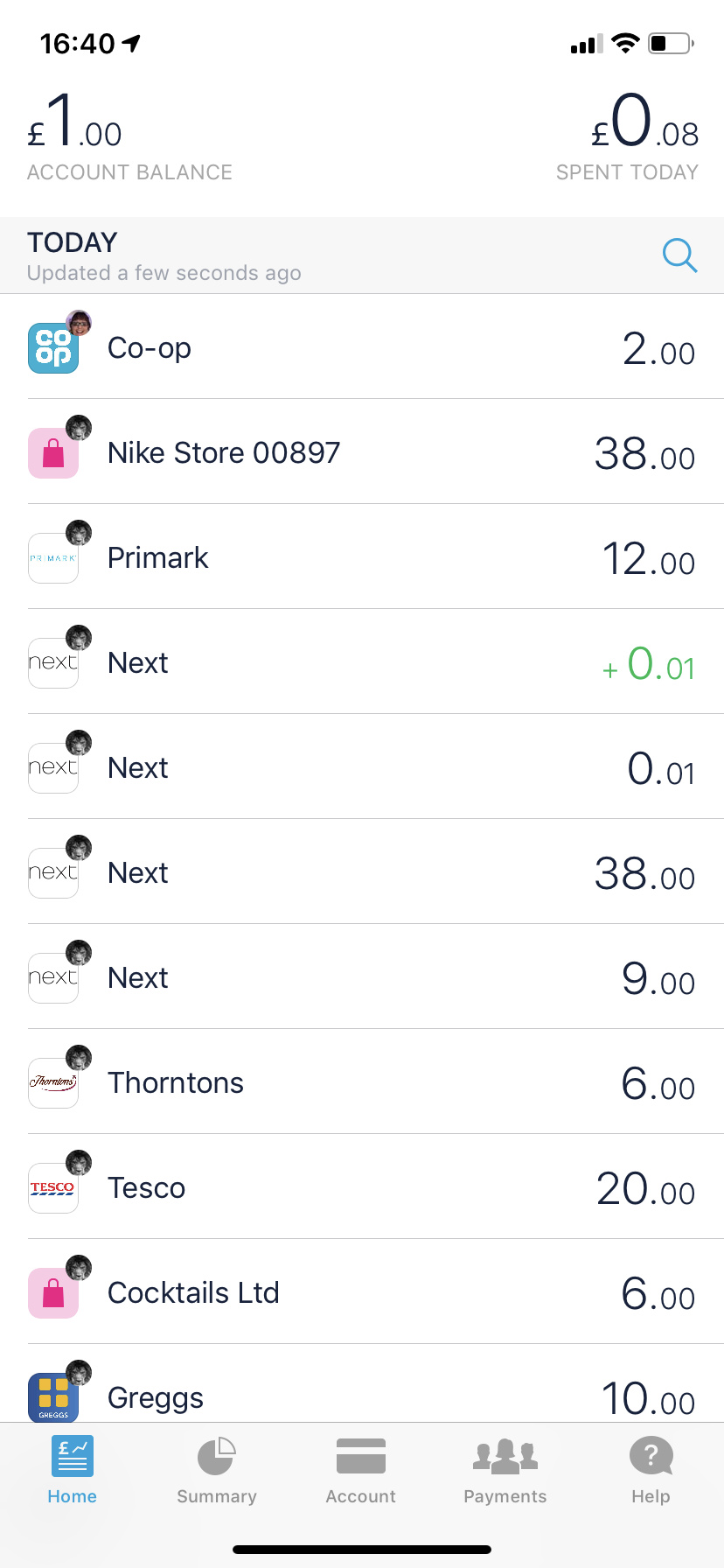View the Next 38.00 transaction
The image size is (724, 1568).
pyautogui.click(x=362, y=871)
